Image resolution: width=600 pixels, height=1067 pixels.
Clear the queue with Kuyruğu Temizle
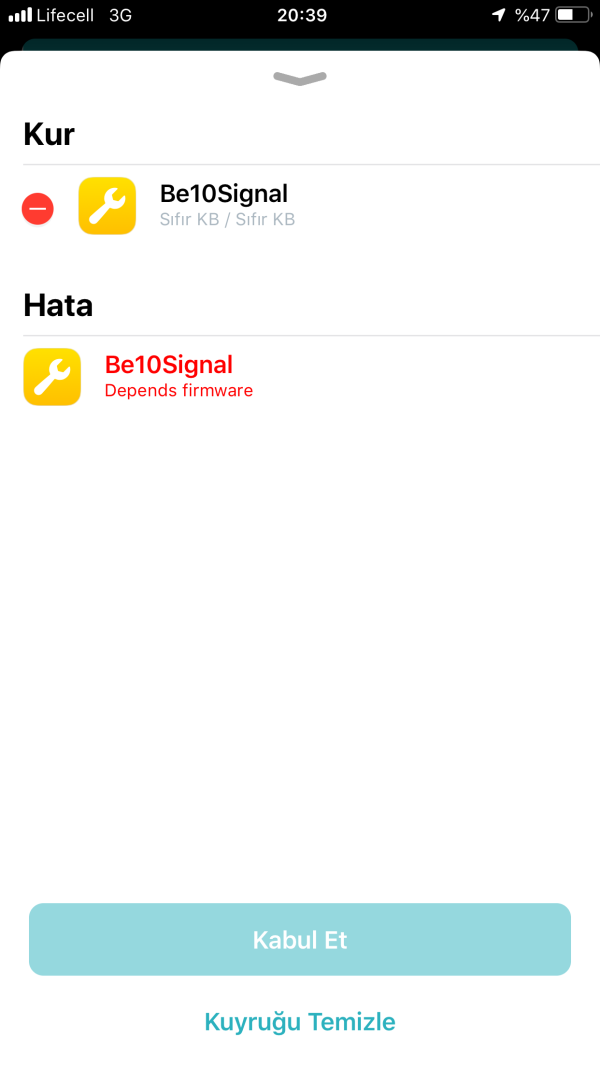click(x=299, y=1021)
